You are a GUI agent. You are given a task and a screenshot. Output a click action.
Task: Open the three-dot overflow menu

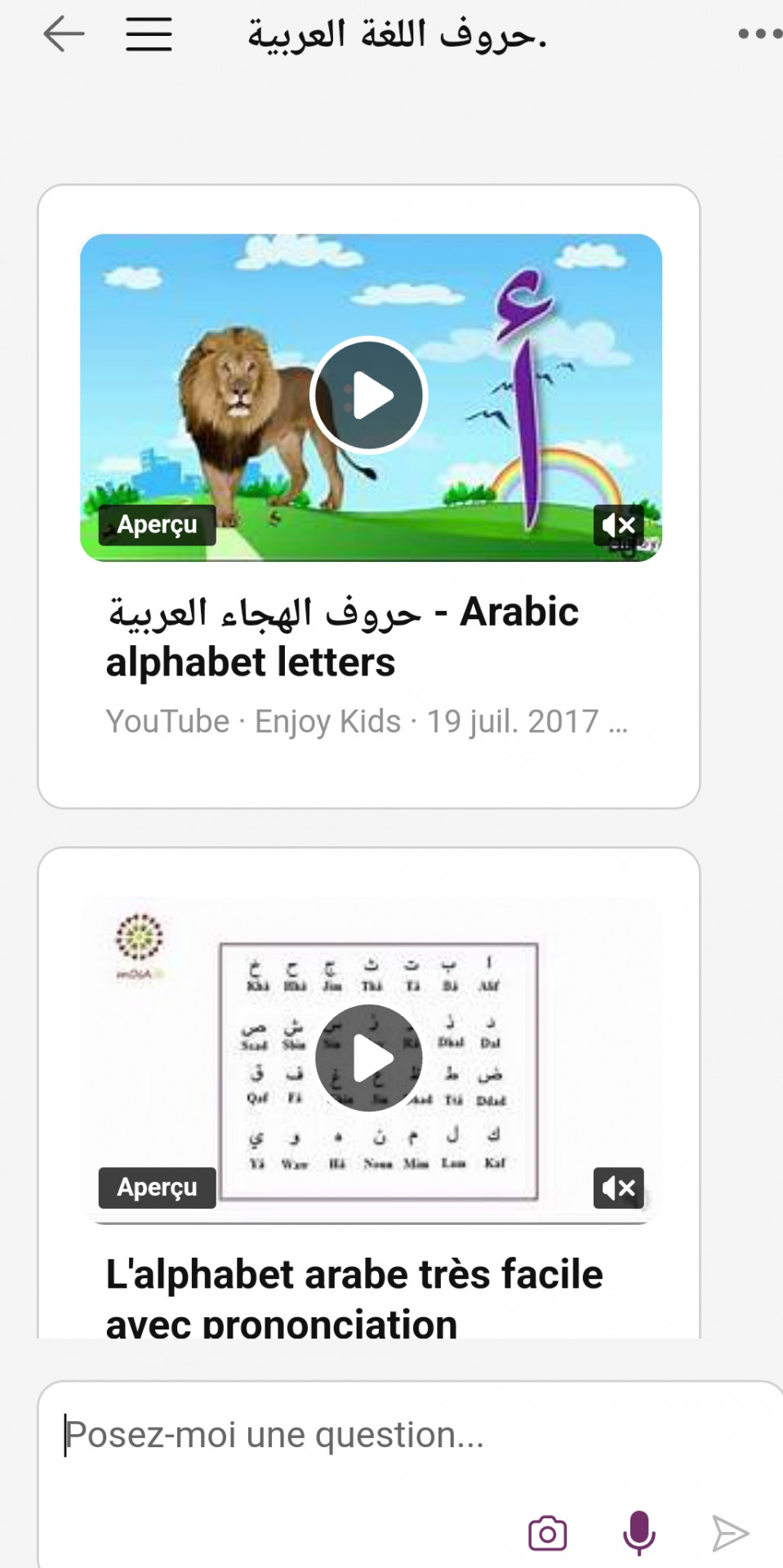(x=759, y=34)
